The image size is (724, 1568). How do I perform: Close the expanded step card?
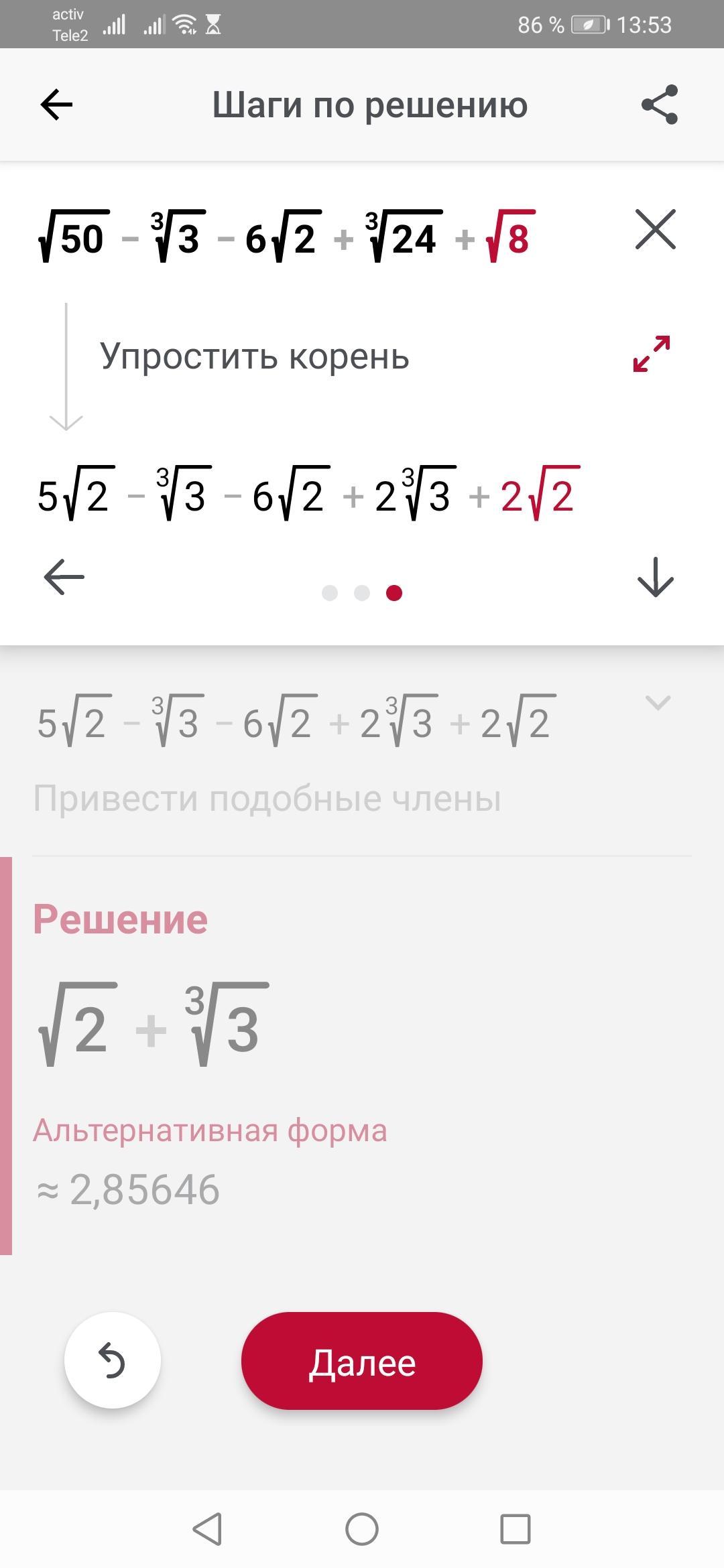point(655,230)
